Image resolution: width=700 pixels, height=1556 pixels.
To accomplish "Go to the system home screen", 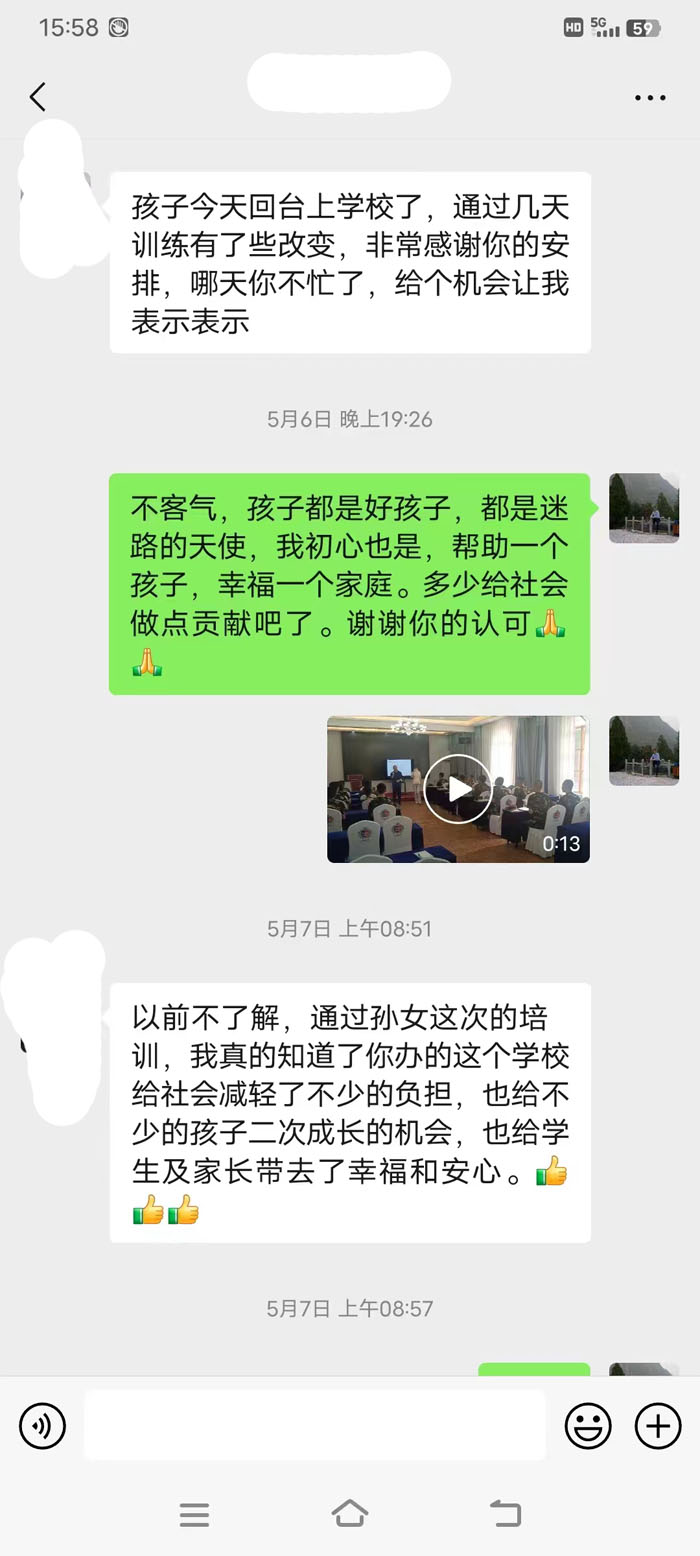I will coord(350,1514).
